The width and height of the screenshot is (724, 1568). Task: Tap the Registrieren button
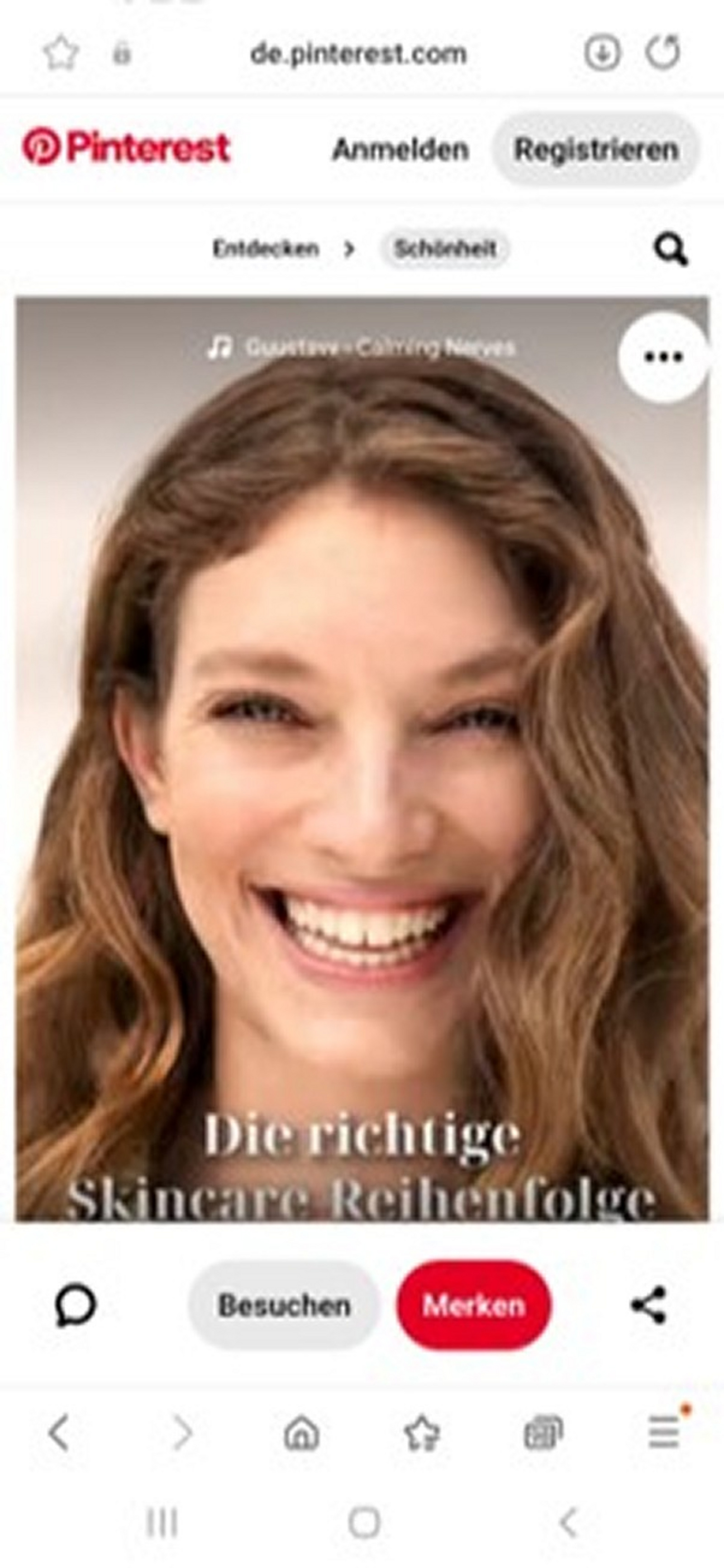[595, 149]
